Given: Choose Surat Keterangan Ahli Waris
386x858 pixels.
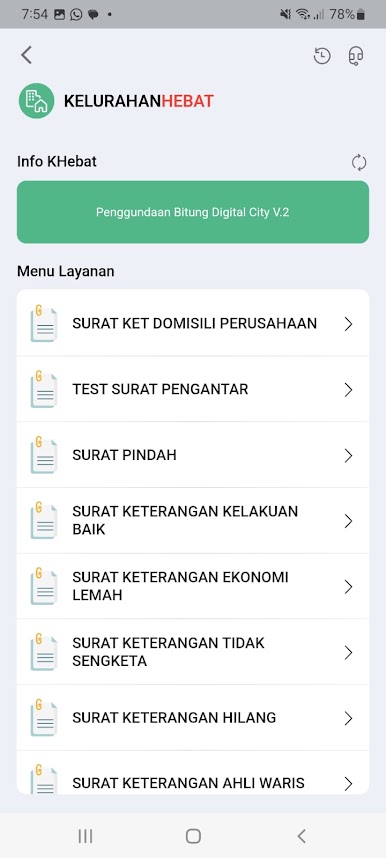Looking at the screenshot, I should tap(193, 773).
